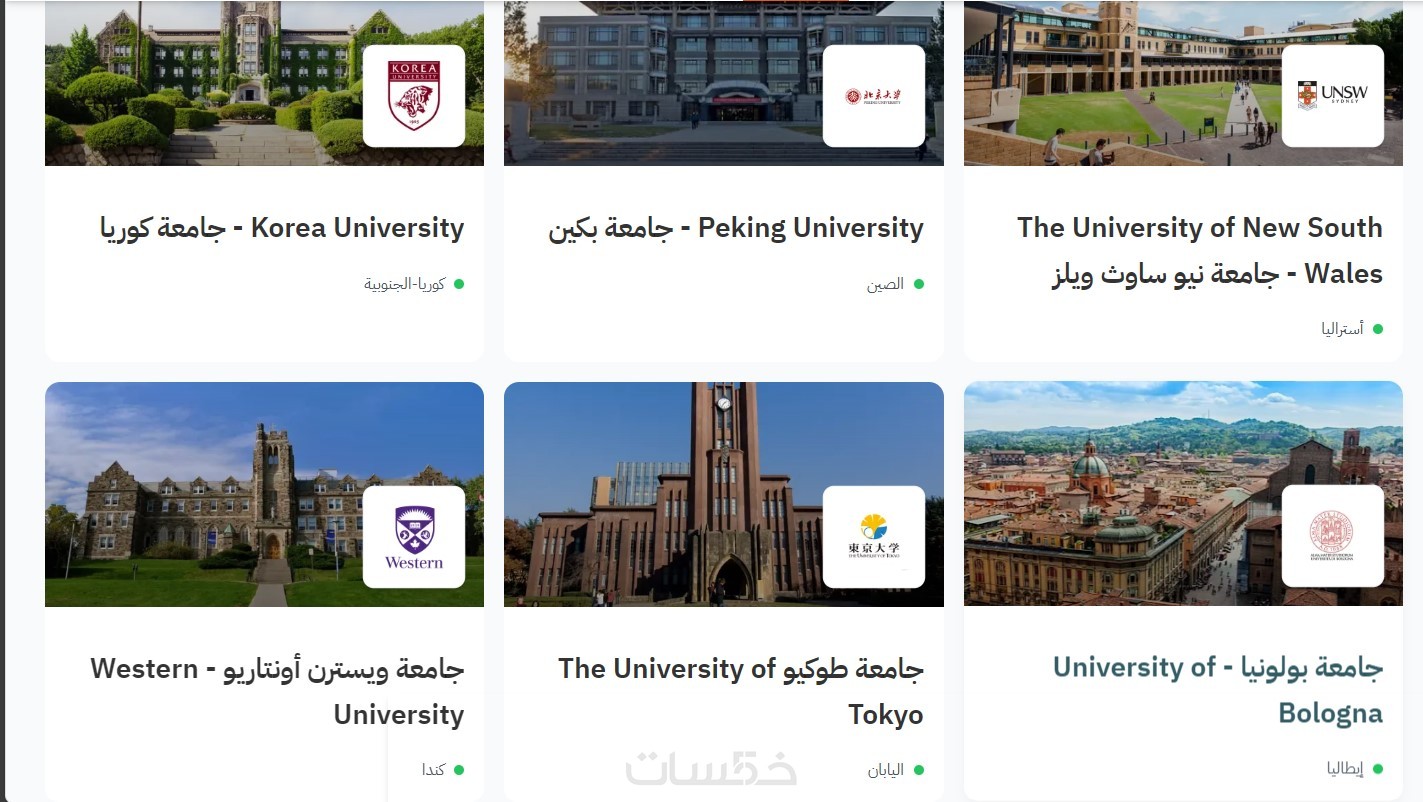Open the Peking University card

[736, 228]
